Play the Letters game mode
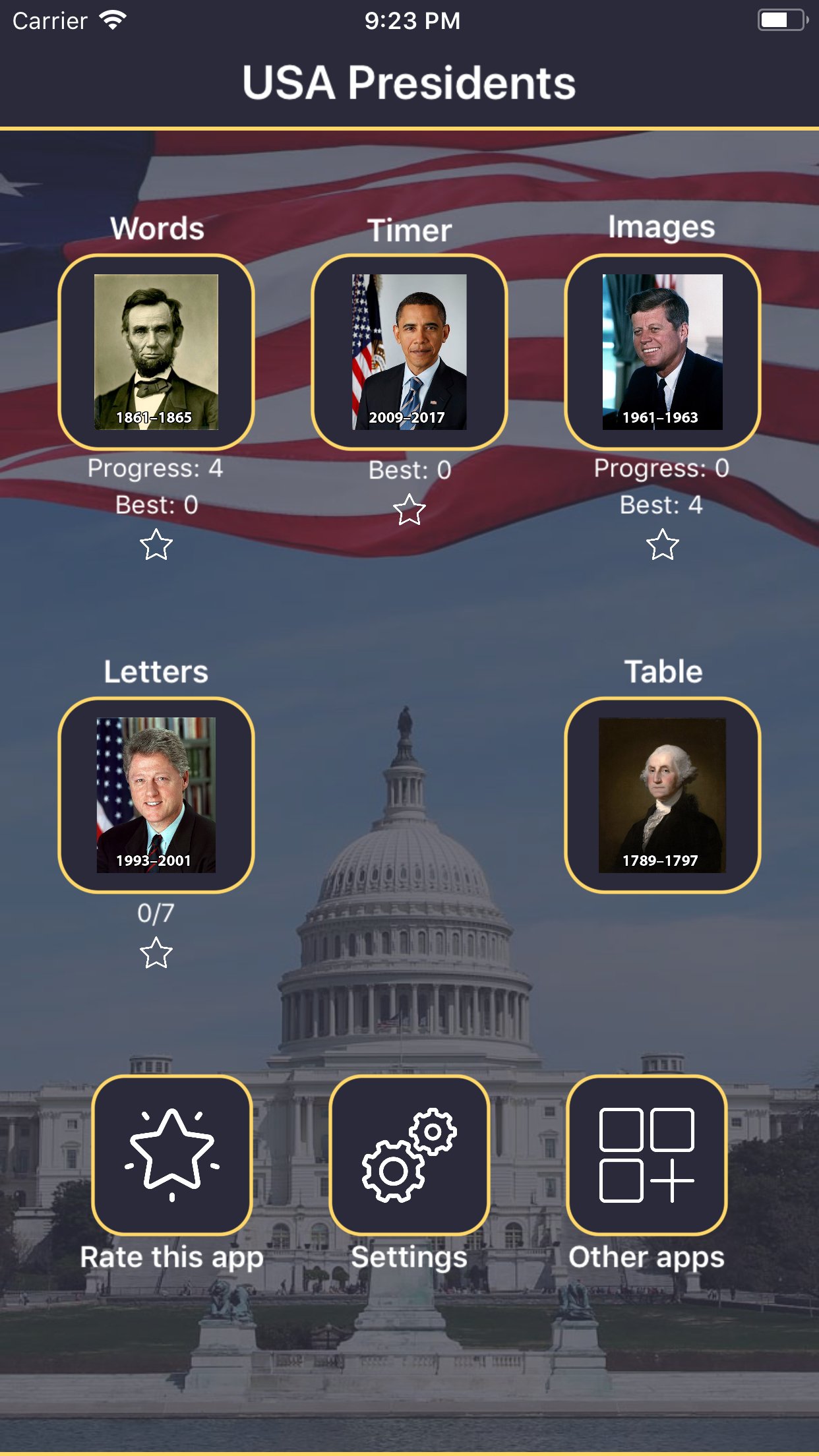This screenshot has width=819, height=1456. pyautogui.click(x=156, y=795)
